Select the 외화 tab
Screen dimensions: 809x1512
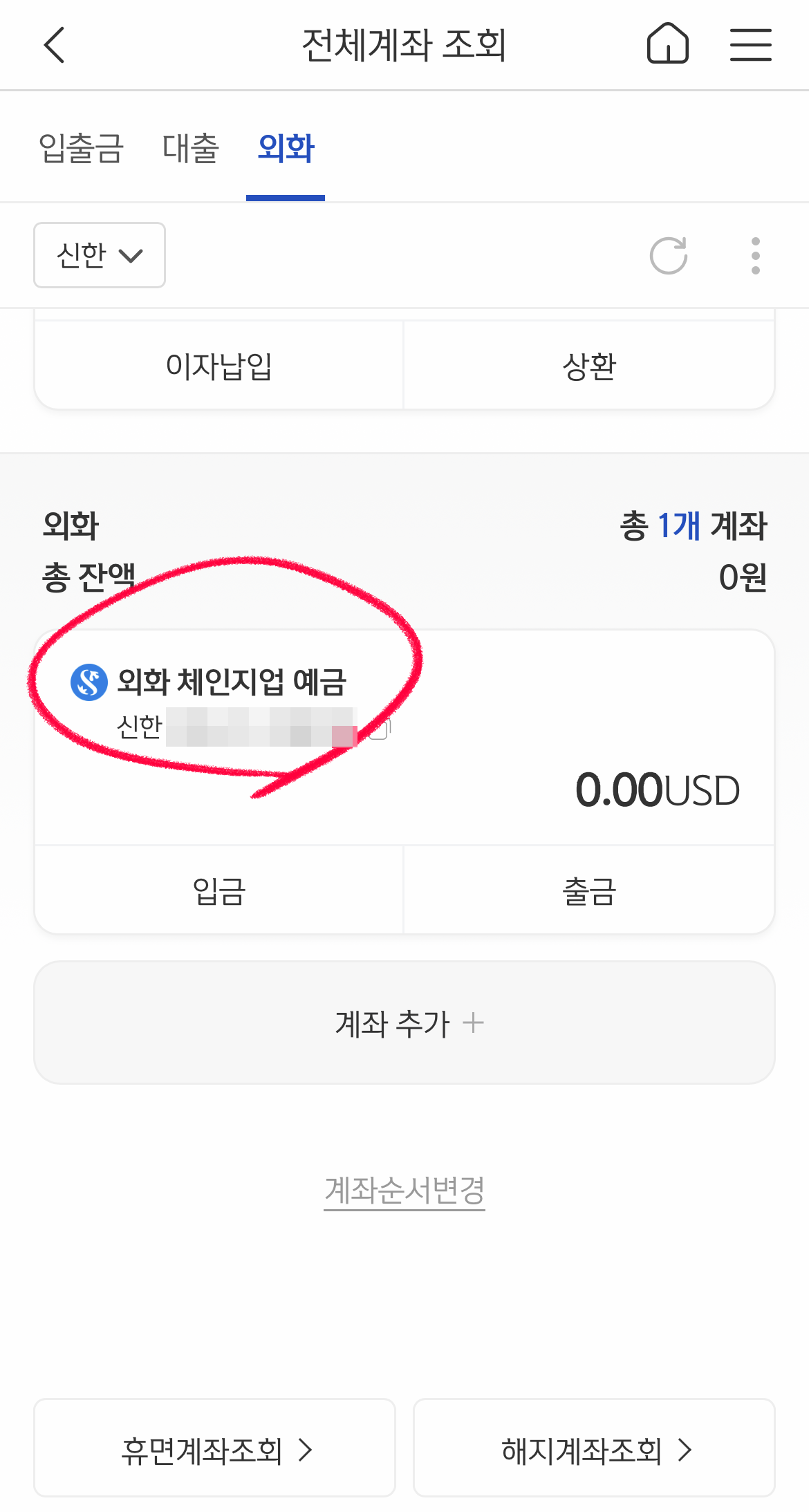point(286,149)
